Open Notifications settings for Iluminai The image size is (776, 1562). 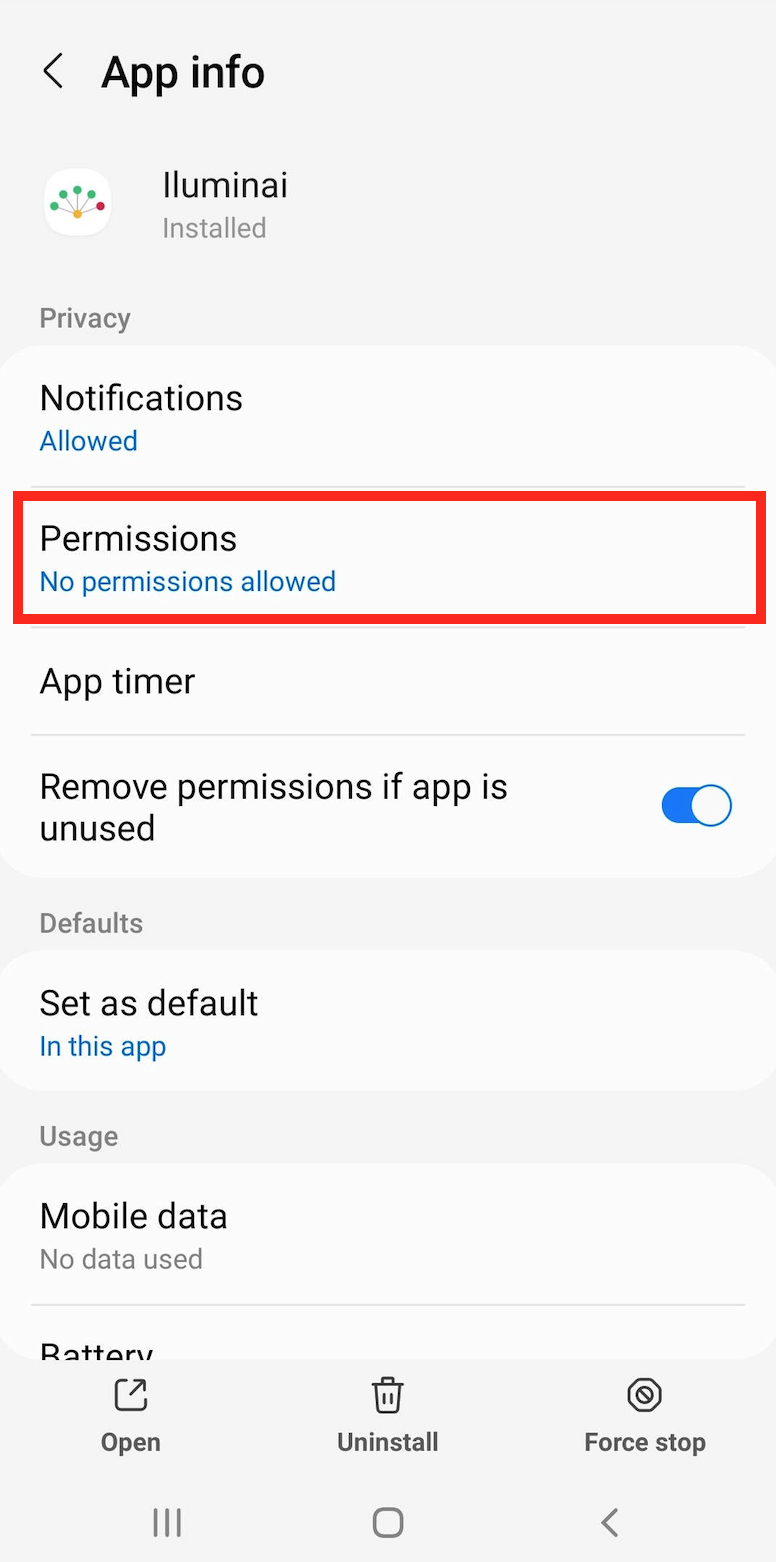tap(388, 417)
